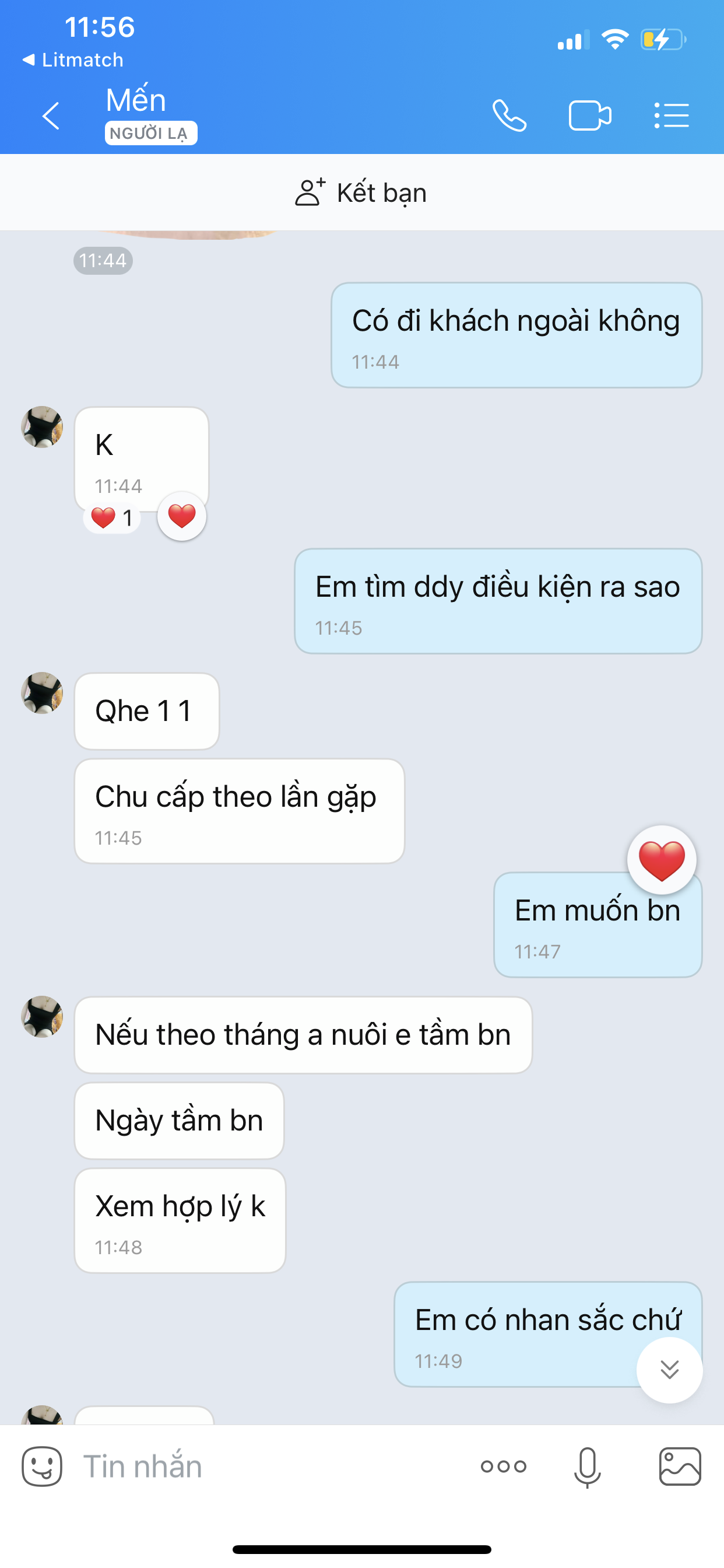Attach a photo from gallery
Screen dimensions: 724x1568
coord(680,1466)
